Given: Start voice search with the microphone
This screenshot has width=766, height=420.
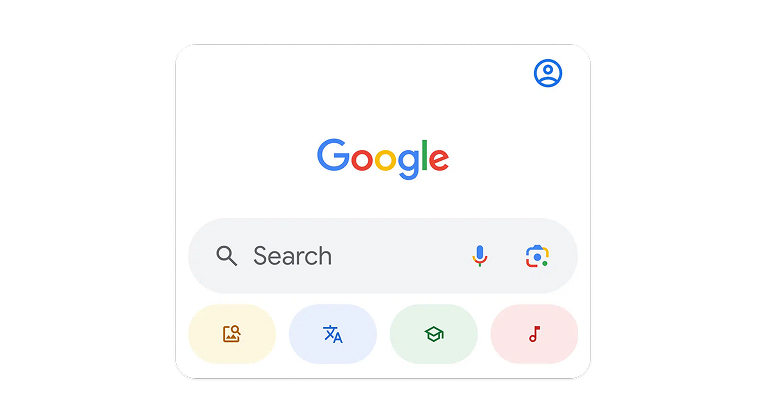Looking at the screenshot, I should [480, 256].
